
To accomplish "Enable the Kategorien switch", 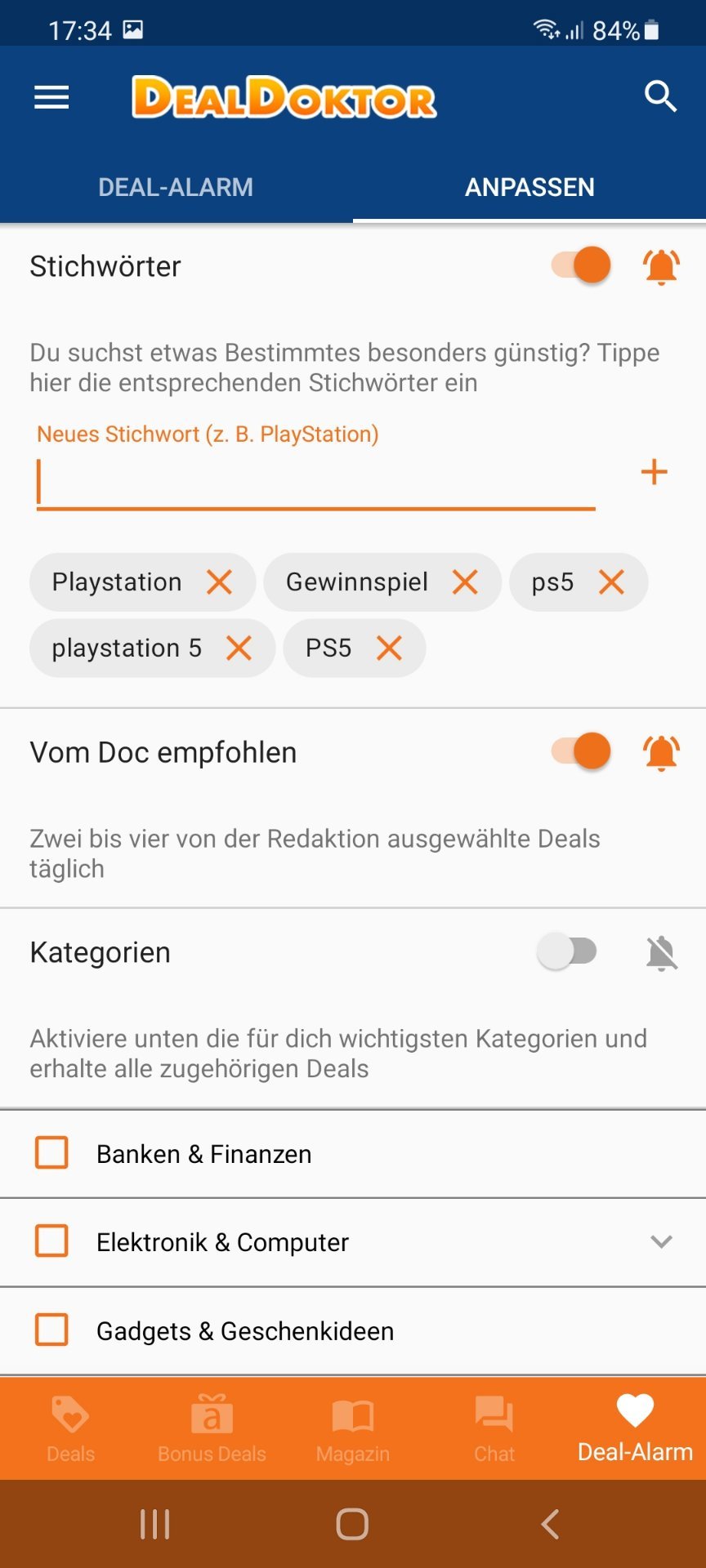I will [x=567, y=951].
